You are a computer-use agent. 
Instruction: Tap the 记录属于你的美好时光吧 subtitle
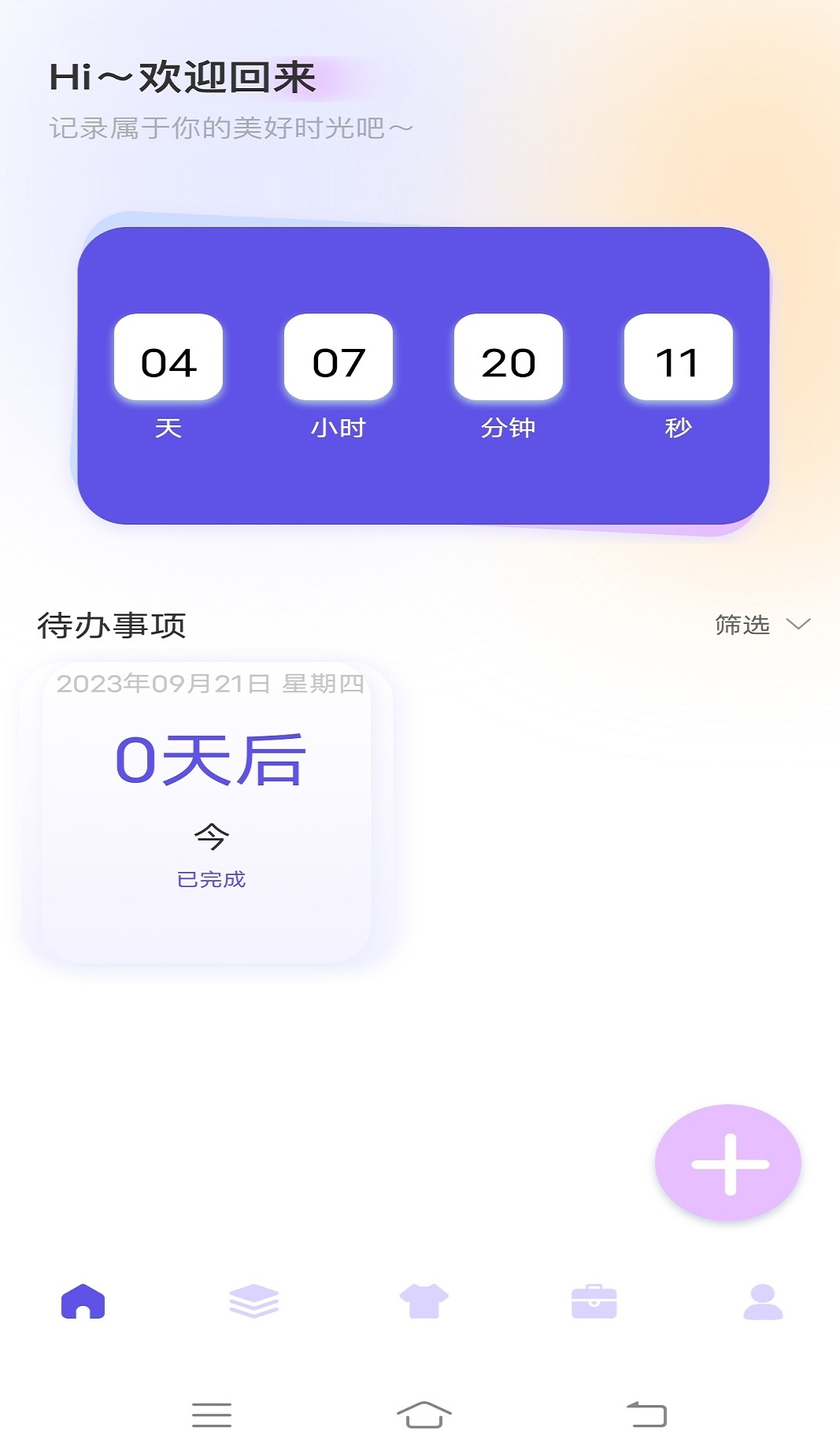click(x=230, y=126)
